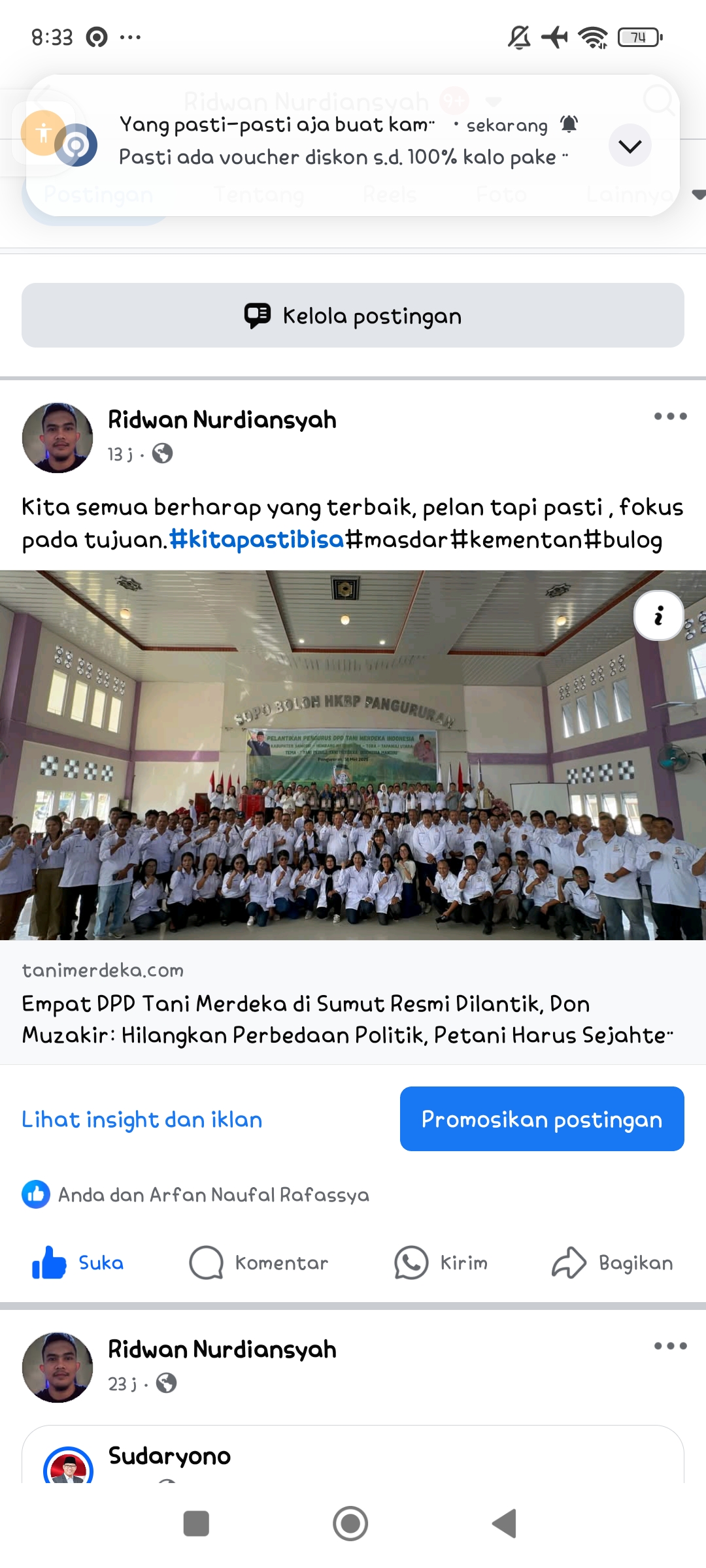This screenshot has width=706, height=1568.
Task: Share post using Bagikan
Action: (x=613, y=1262)
